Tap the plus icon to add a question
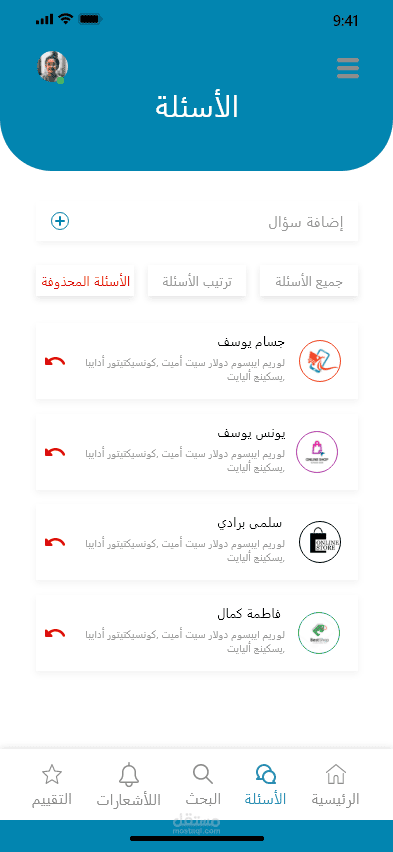 60,221
